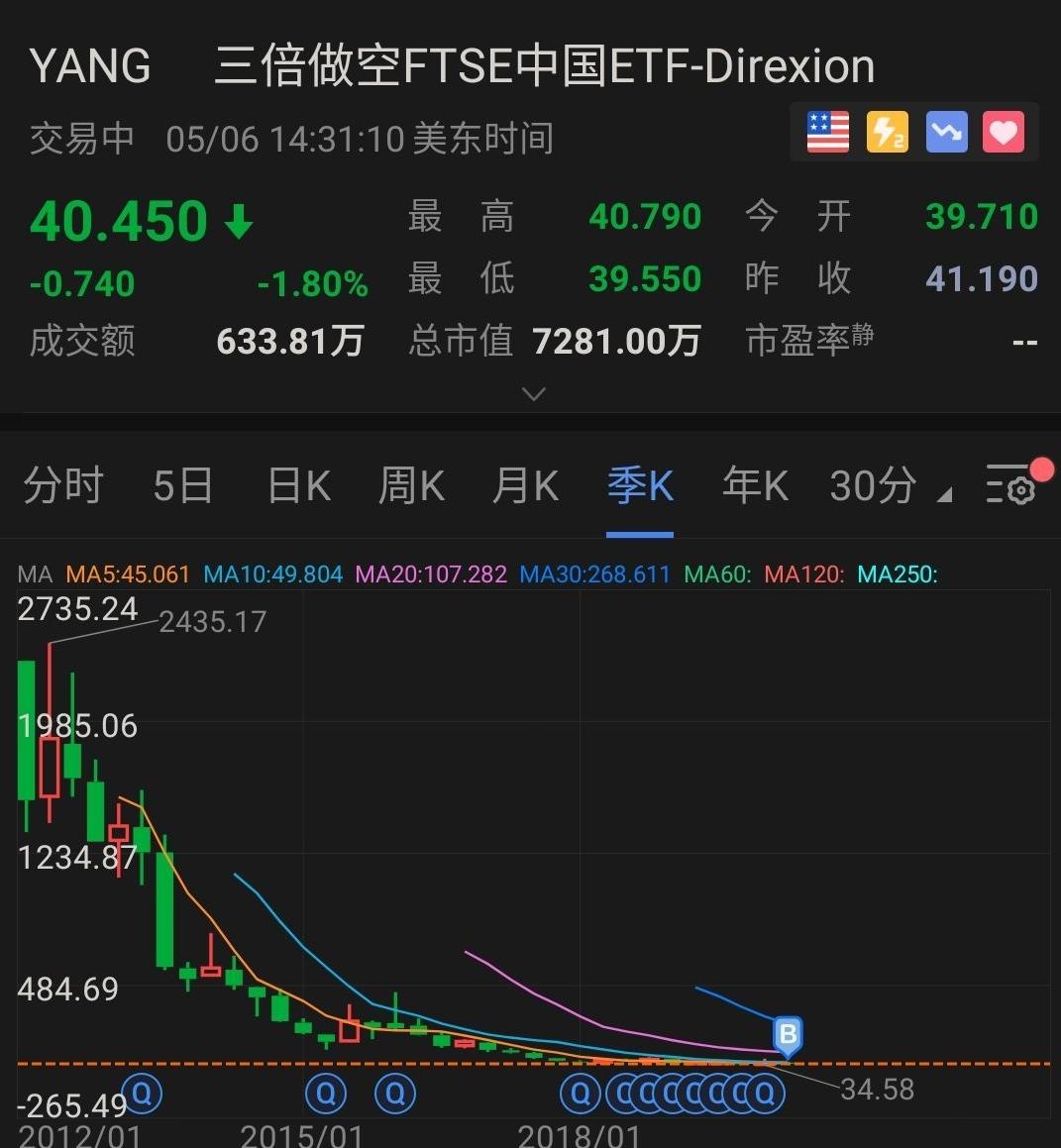Image resolution: width=1061 pixels, height=1148 pixels.
Task: Click the US flag market icon
Action: (826, 132)
